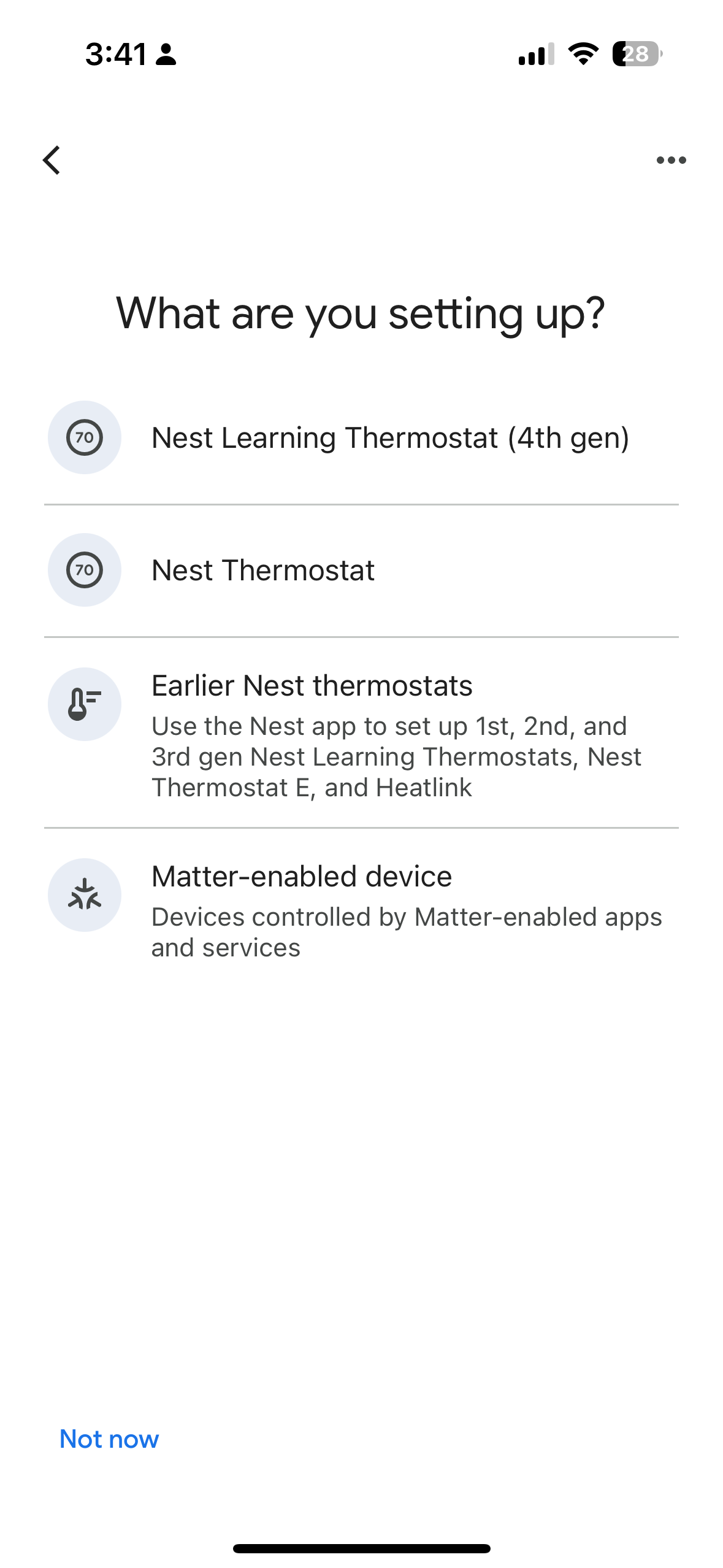Click the Earlier Nest thermostats thermometer icon
This screenshot has height=1568, width=723.
pos(84,704)
